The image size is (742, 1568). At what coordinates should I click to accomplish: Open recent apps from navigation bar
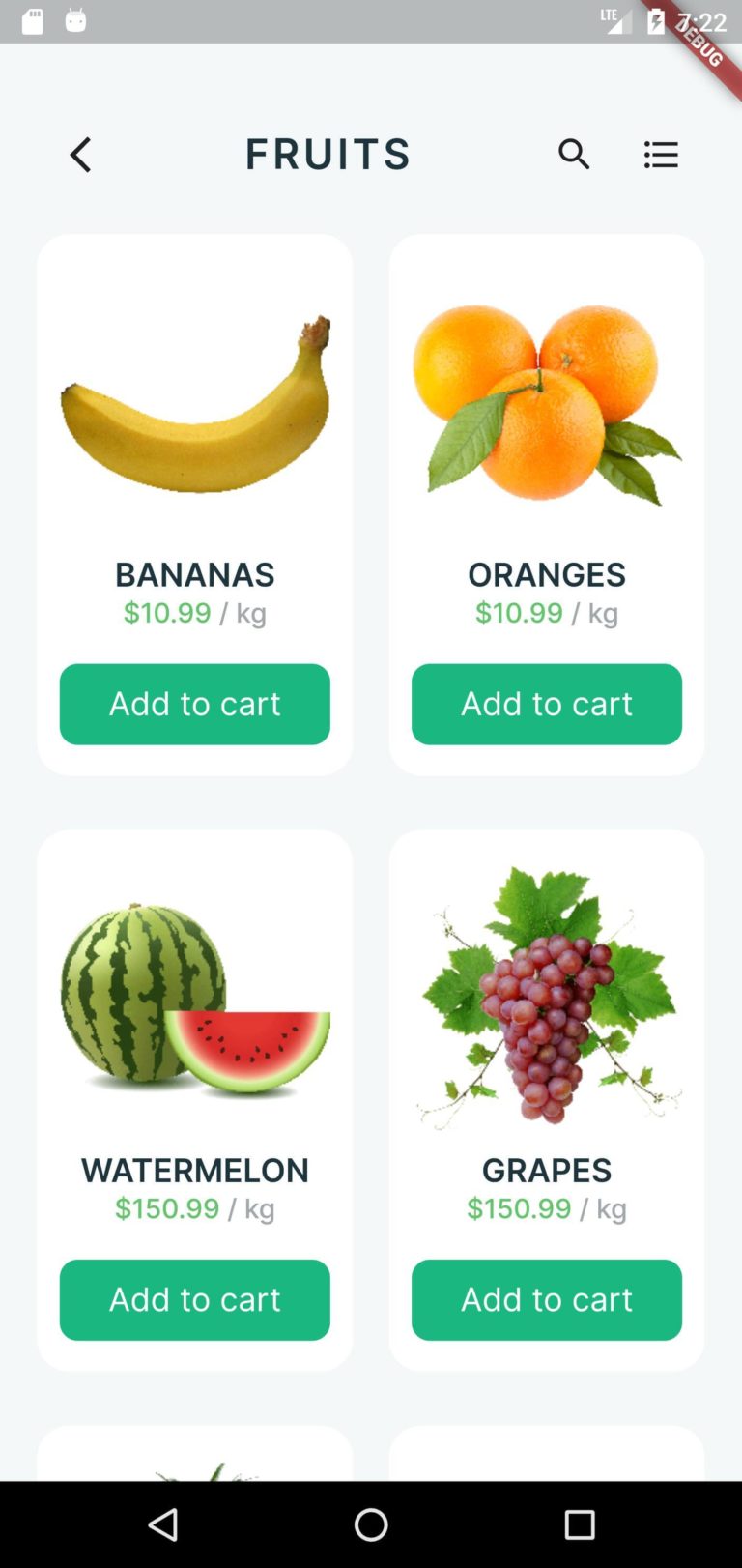tap(580, 1524)
